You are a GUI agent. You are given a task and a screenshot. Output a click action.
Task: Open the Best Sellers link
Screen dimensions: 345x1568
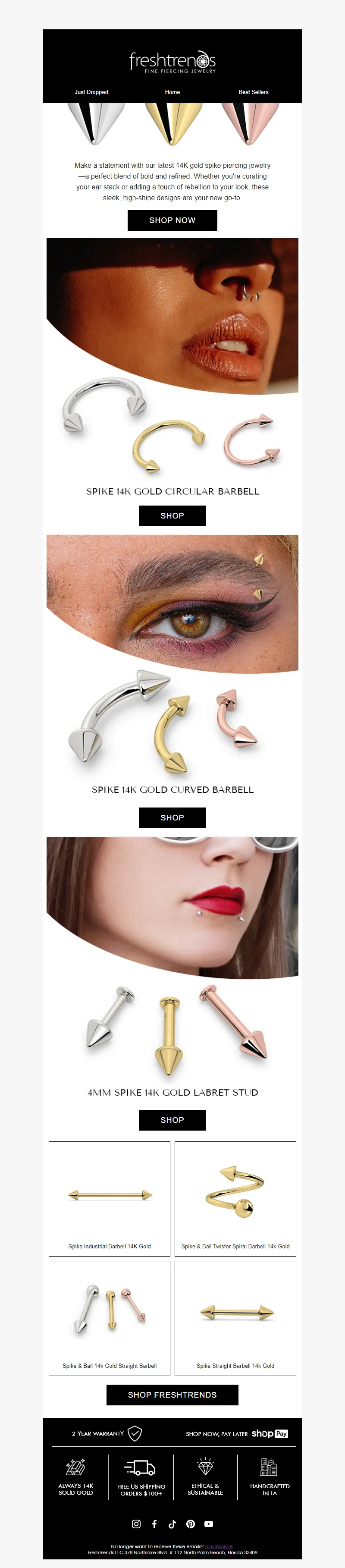253,92
